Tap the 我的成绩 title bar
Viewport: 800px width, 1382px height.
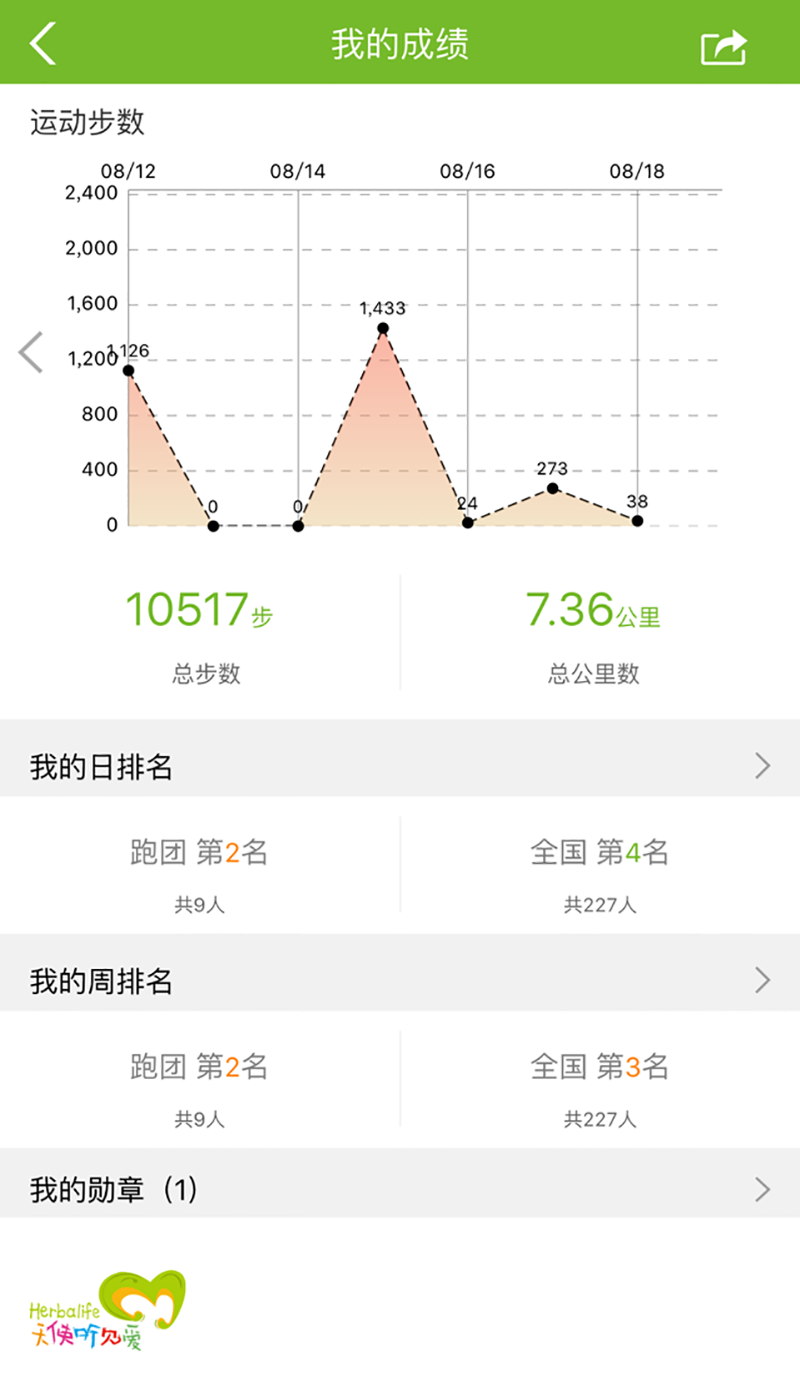[400, 43]
